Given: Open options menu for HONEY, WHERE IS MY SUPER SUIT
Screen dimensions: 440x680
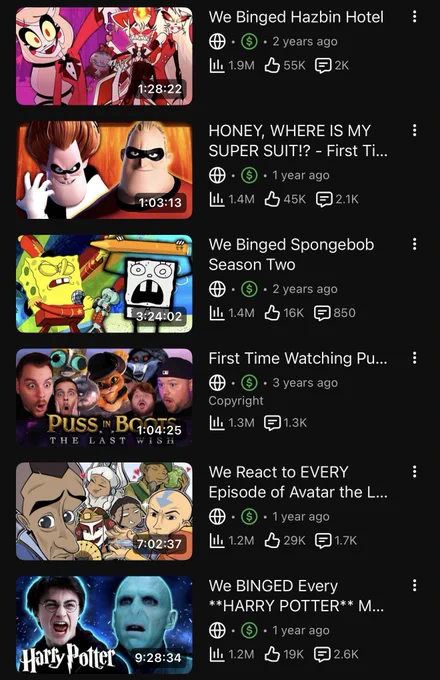Looking at the screenshot, I should 414,130.
